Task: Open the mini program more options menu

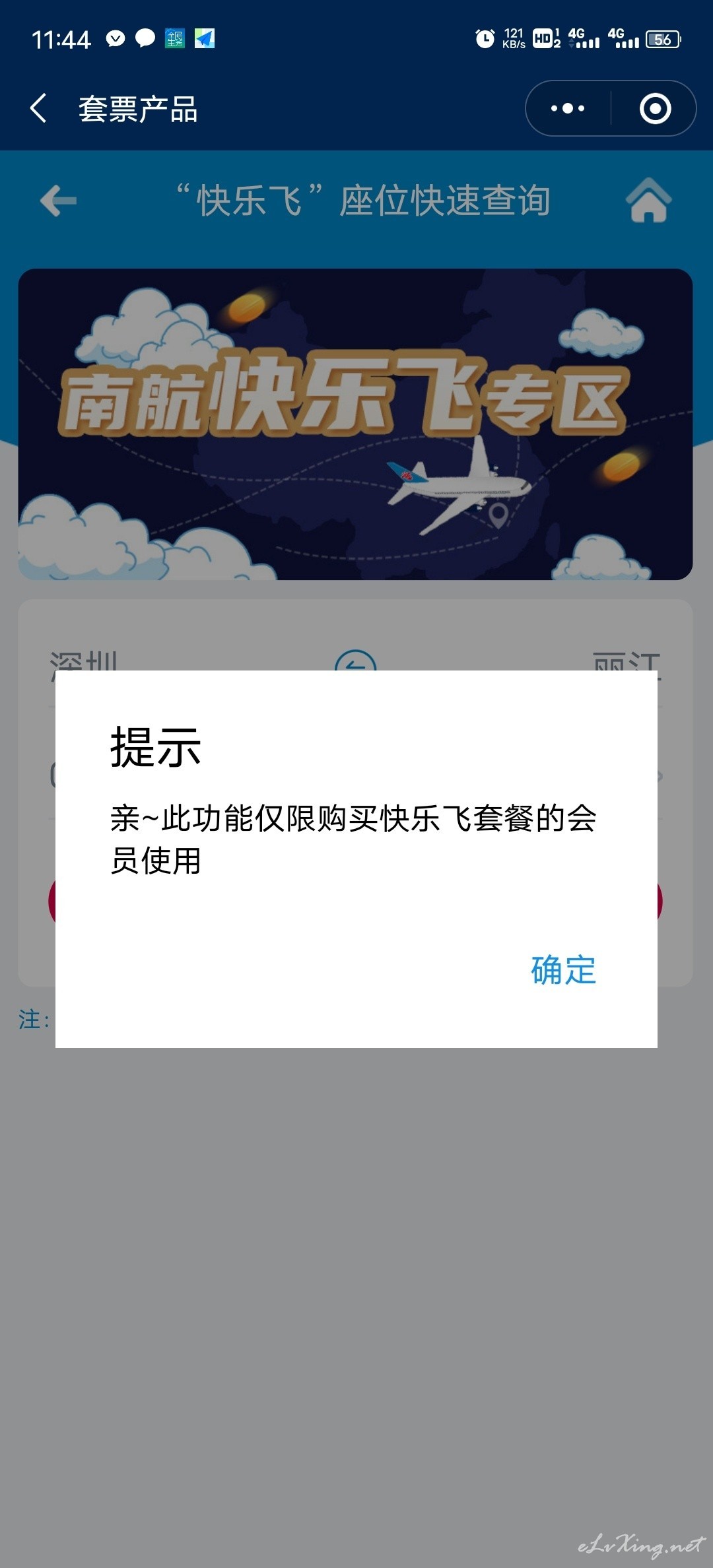Action: coord(568,108)
